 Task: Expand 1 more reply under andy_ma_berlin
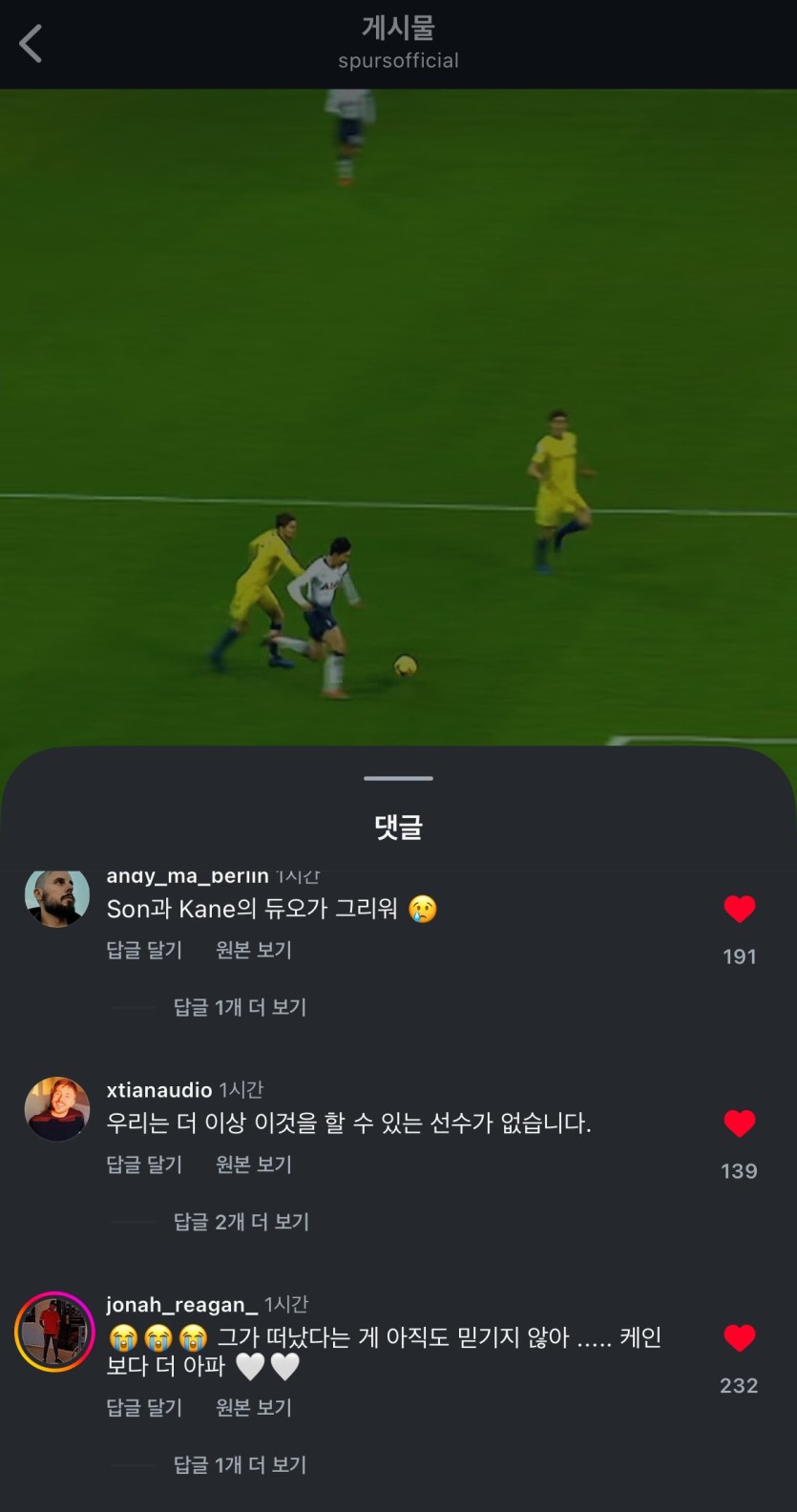click(240, 1007)
